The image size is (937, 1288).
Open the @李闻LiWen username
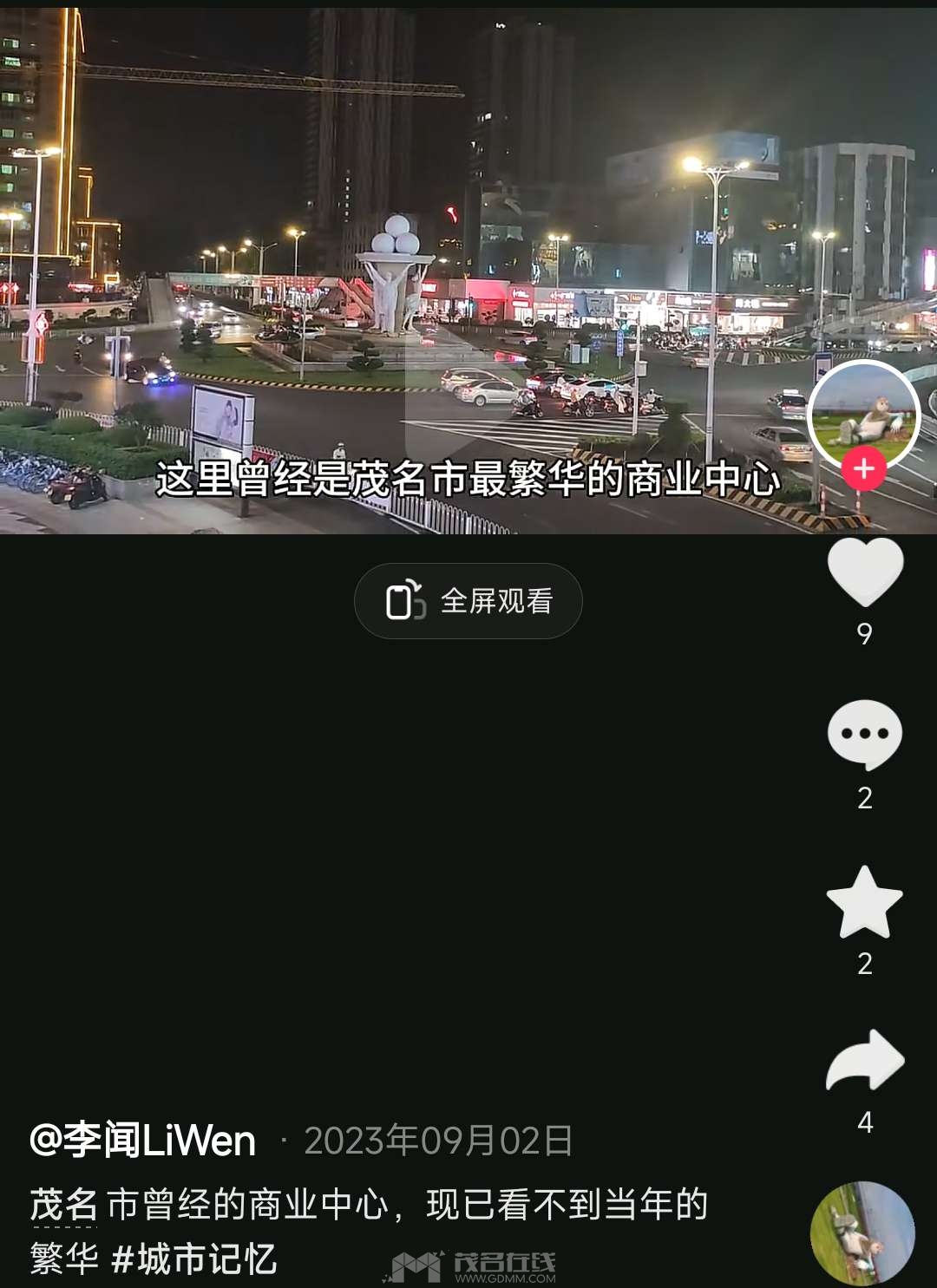click(143, 1141)
